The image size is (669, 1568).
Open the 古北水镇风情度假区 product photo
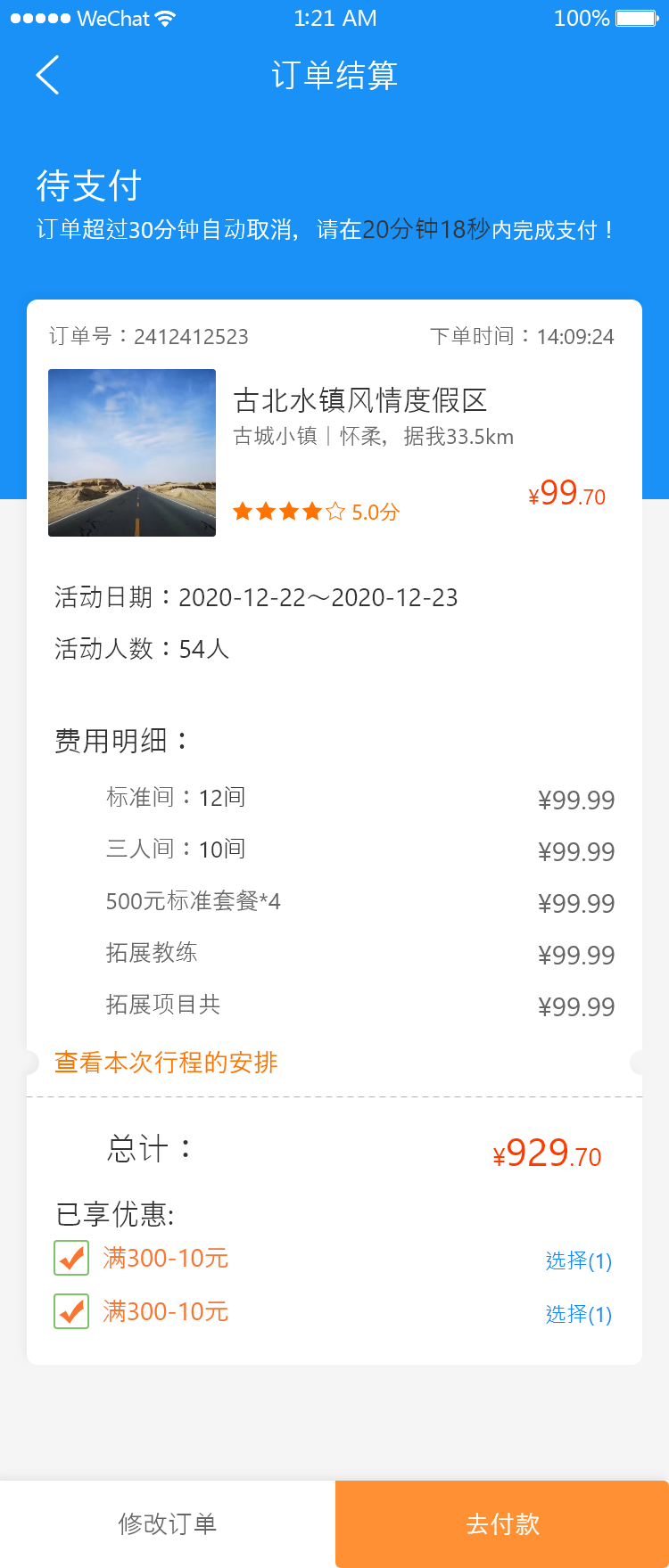(132, 453)
